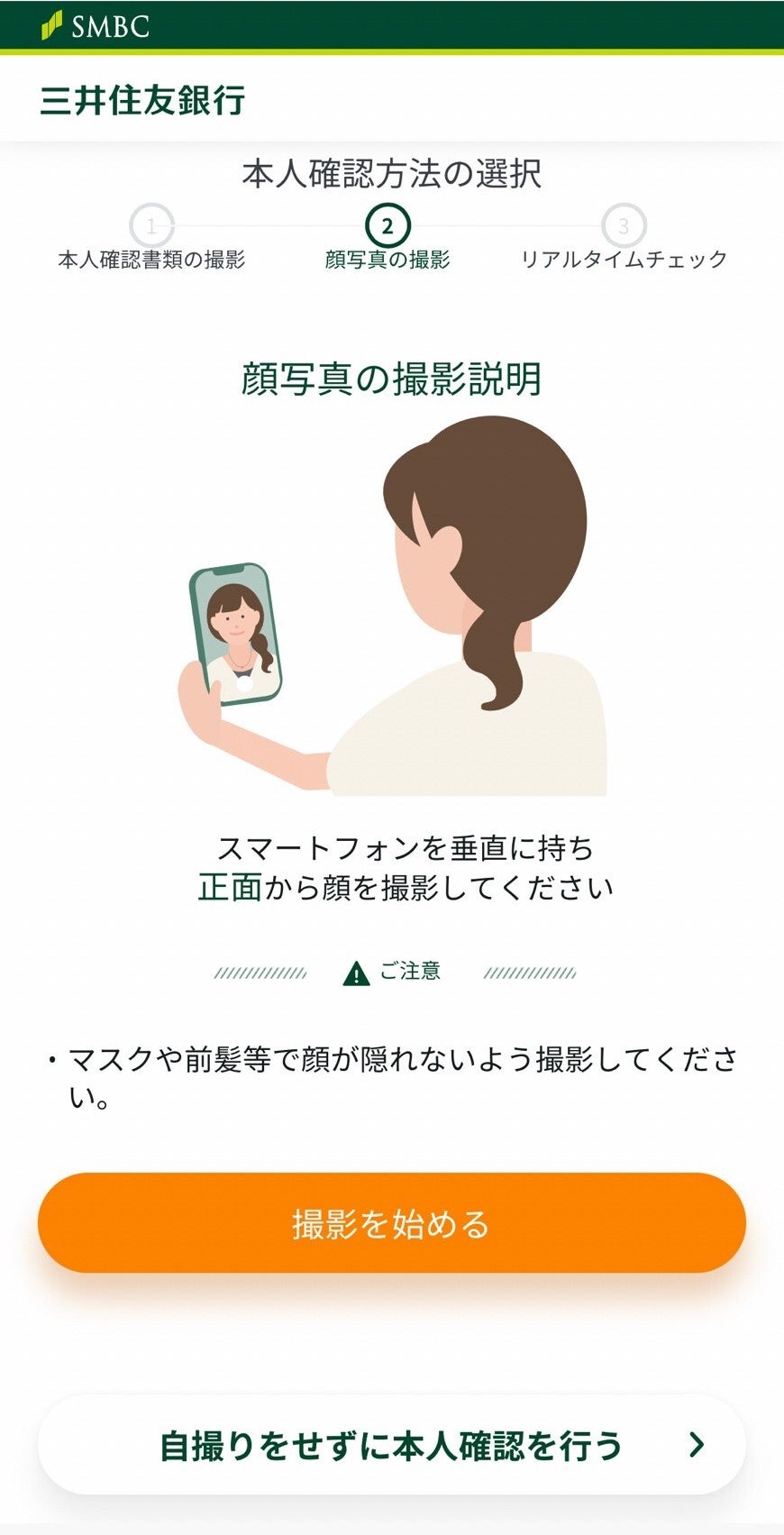
Task: Click the heading 本人確認方法の選択
Action: (392, 173)
